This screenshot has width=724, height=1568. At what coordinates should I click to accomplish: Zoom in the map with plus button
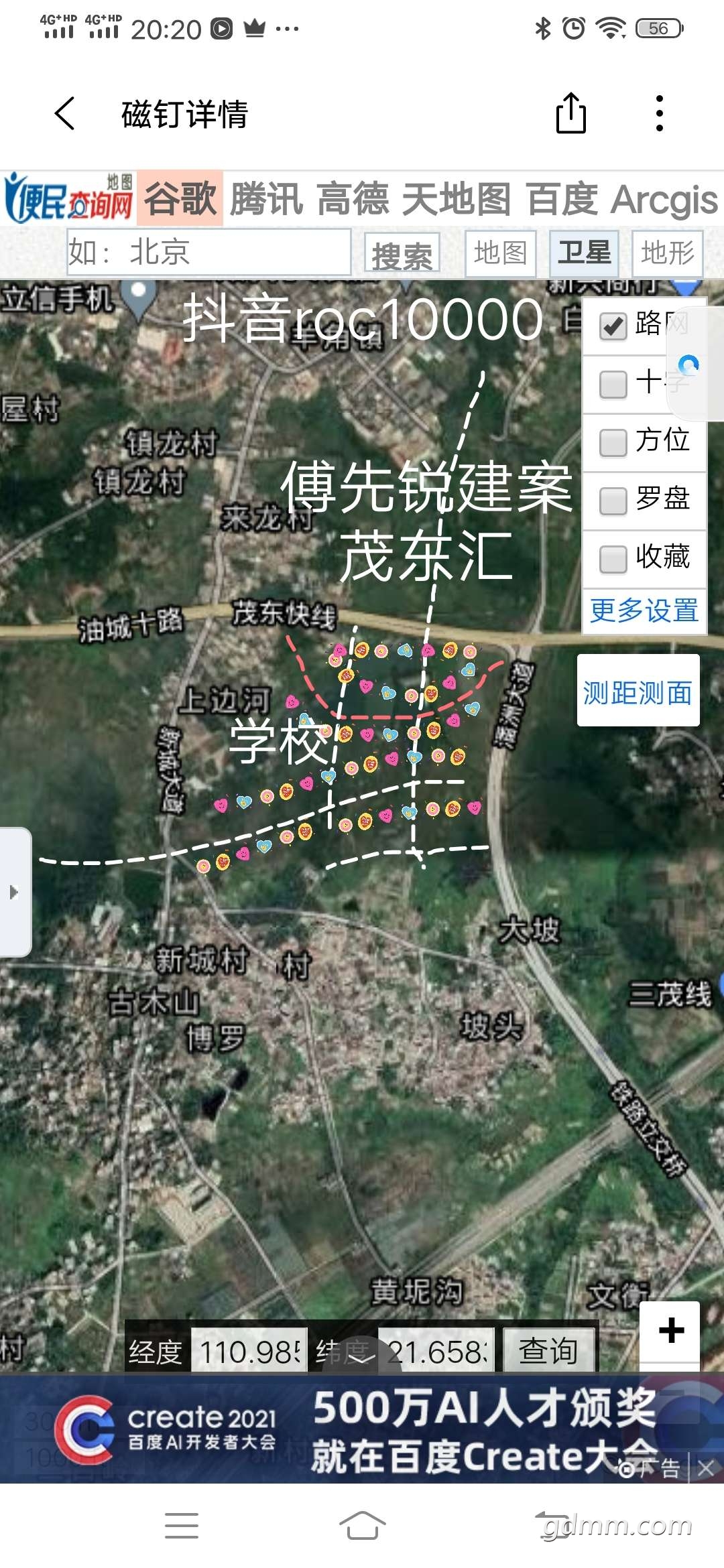pyautogui.click(x=671, y=1331)
